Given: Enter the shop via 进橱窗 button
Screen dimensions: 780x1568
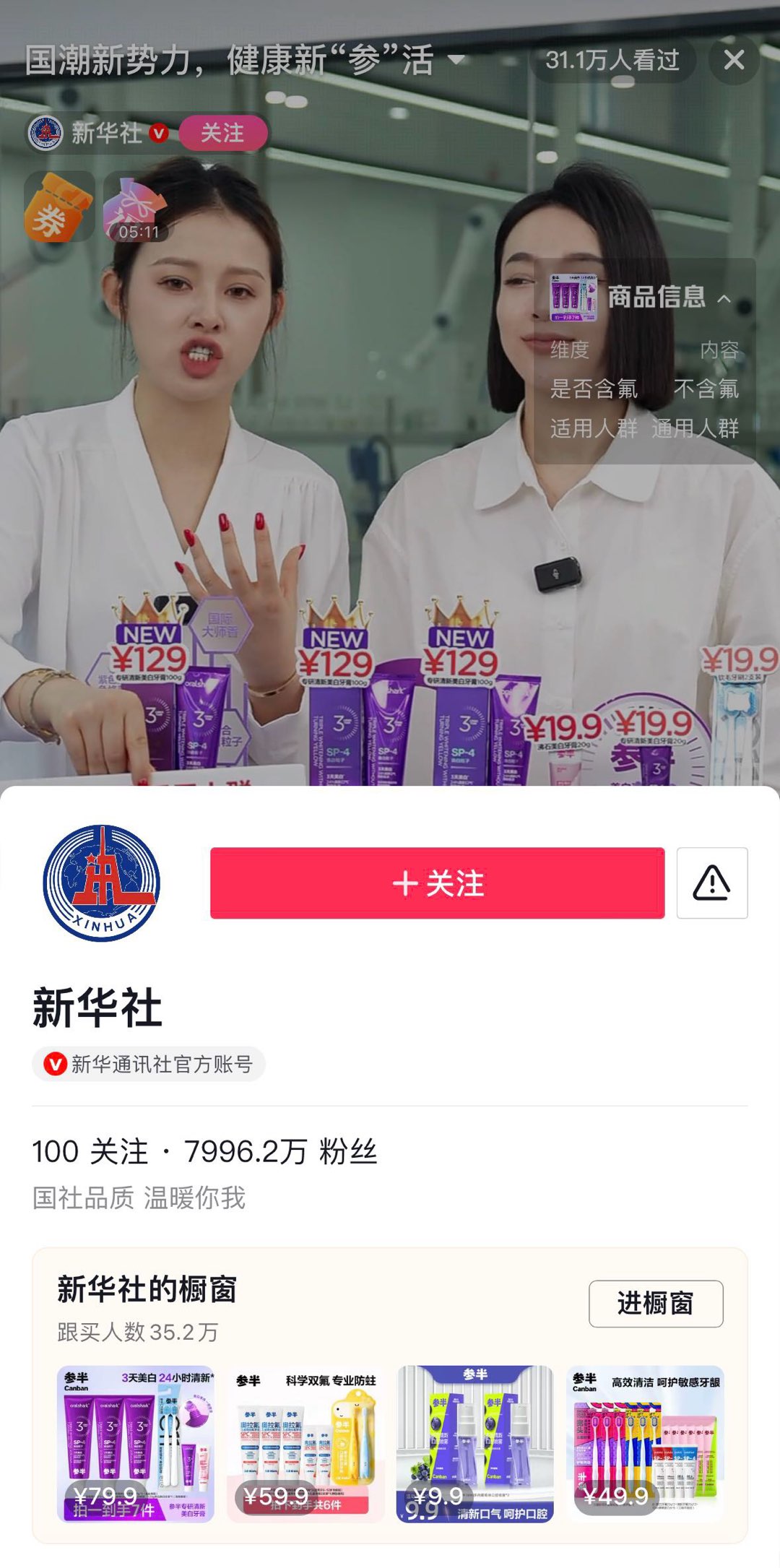Looking at the screenshot, I should (655, 1304).
